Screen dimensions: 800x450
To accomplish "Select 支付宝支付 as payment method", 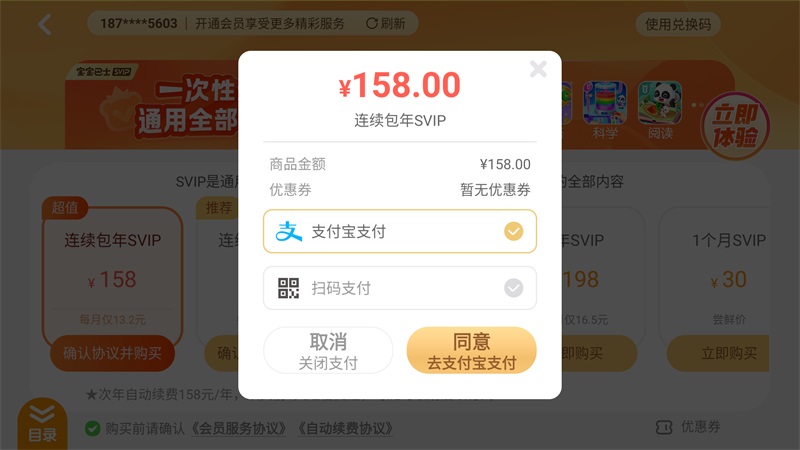I will pyautogui.click(x=399, y=231).
